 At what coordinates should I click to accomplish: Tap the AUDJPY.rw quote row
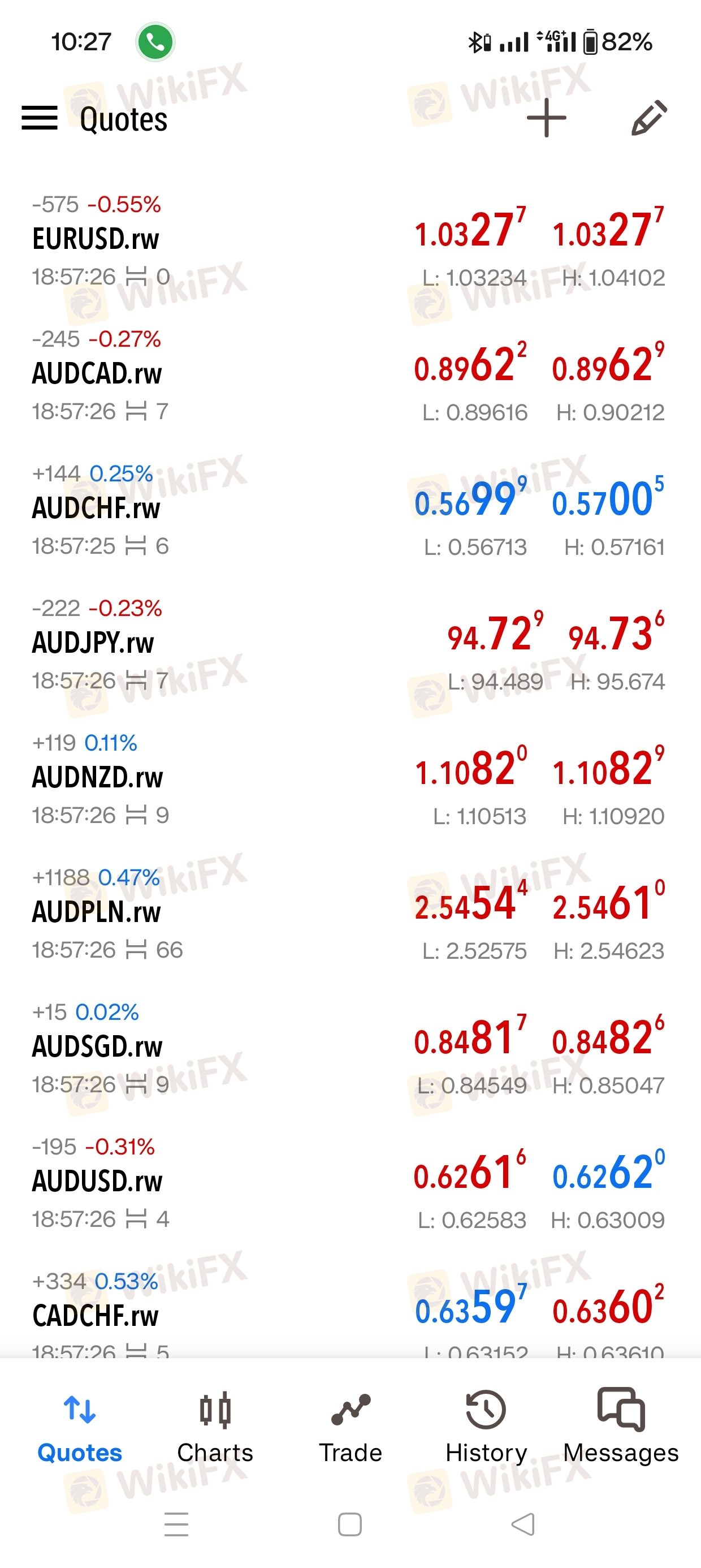click(x=350, y=645)
